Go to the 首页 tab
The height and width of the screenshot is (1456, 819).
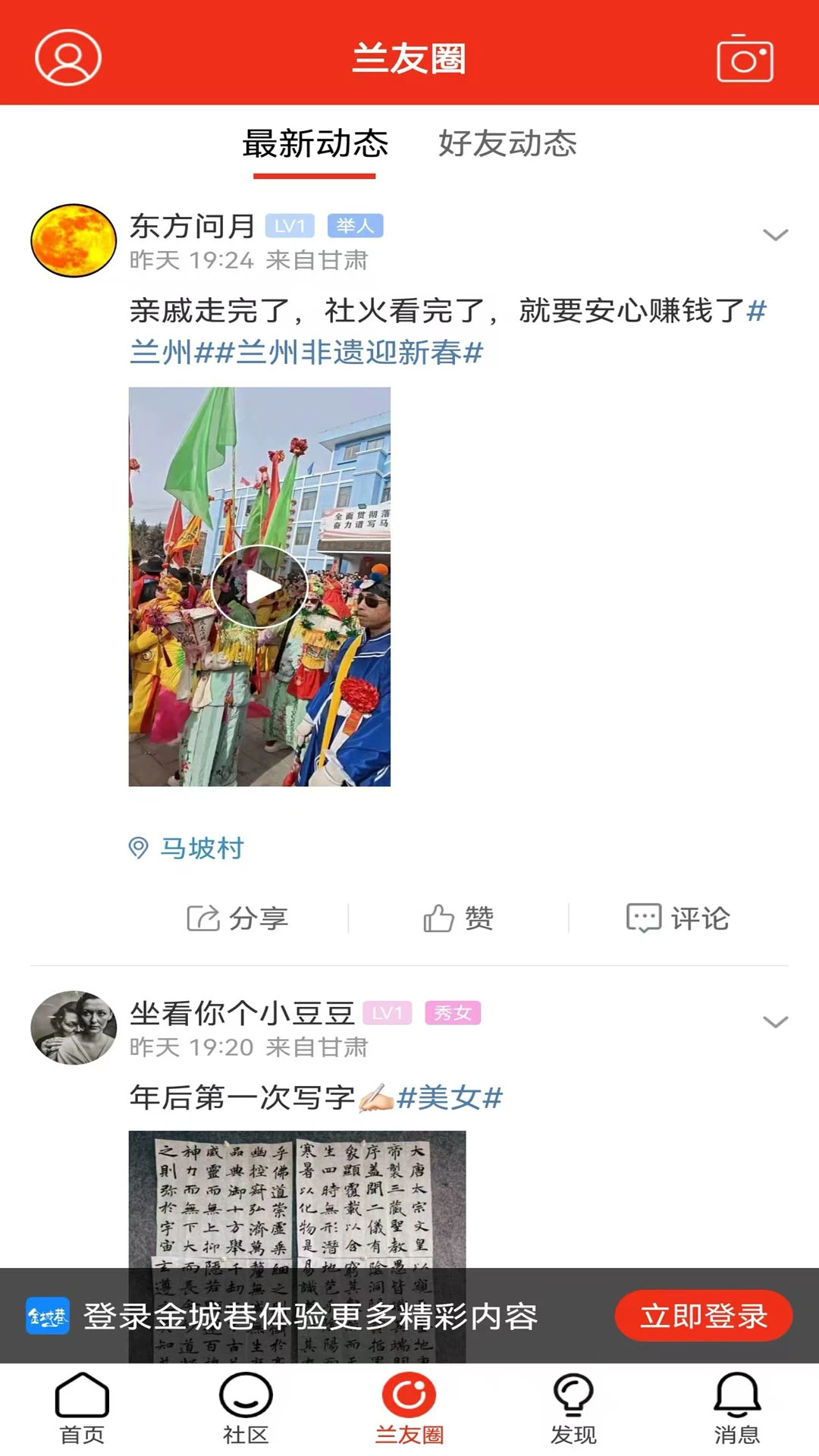(x=82, y=1407)
